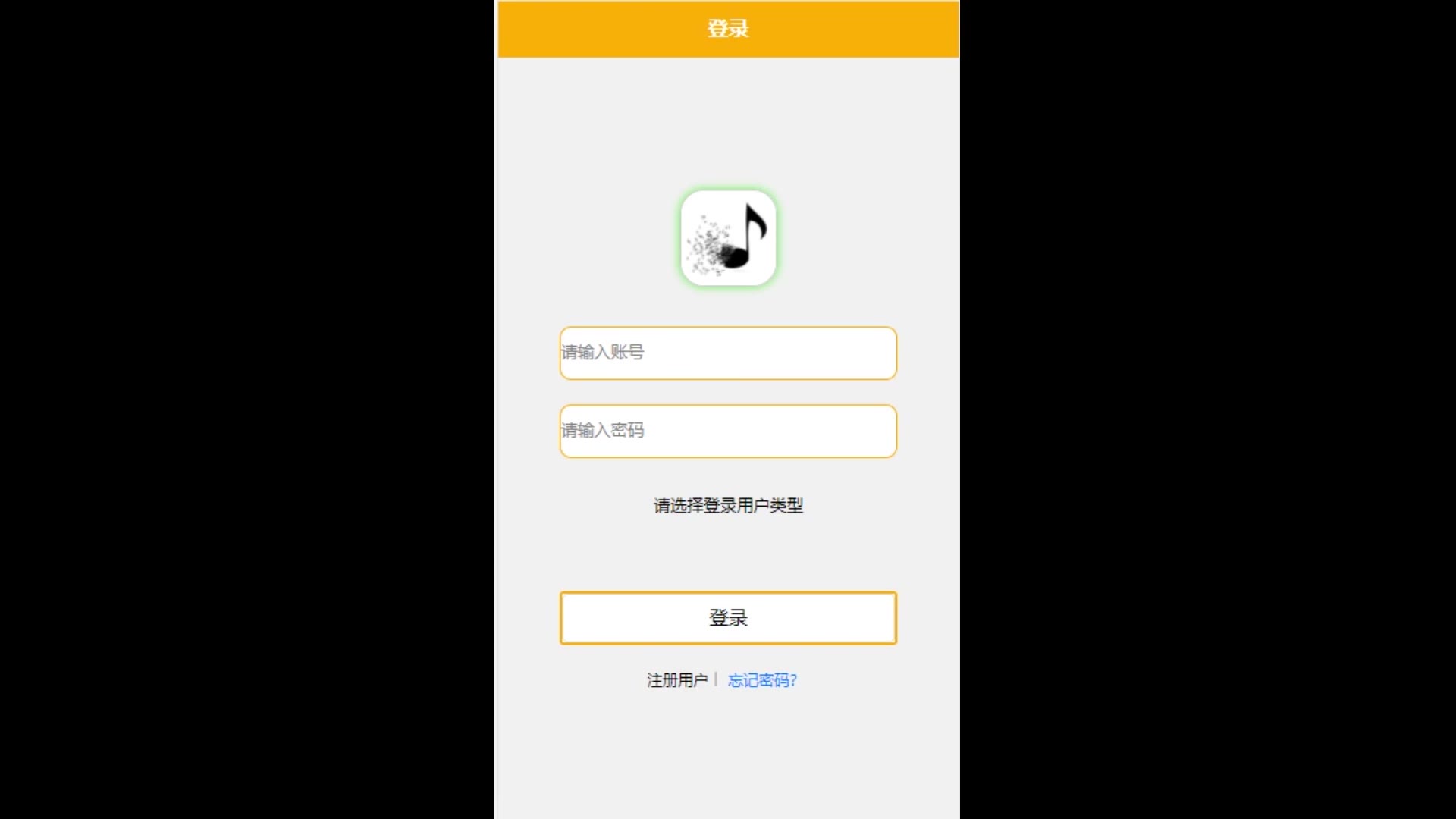The image size is (1456, 819).
Task: Tap the account input field (请输入账号)
Action: [x=728, y=353]
